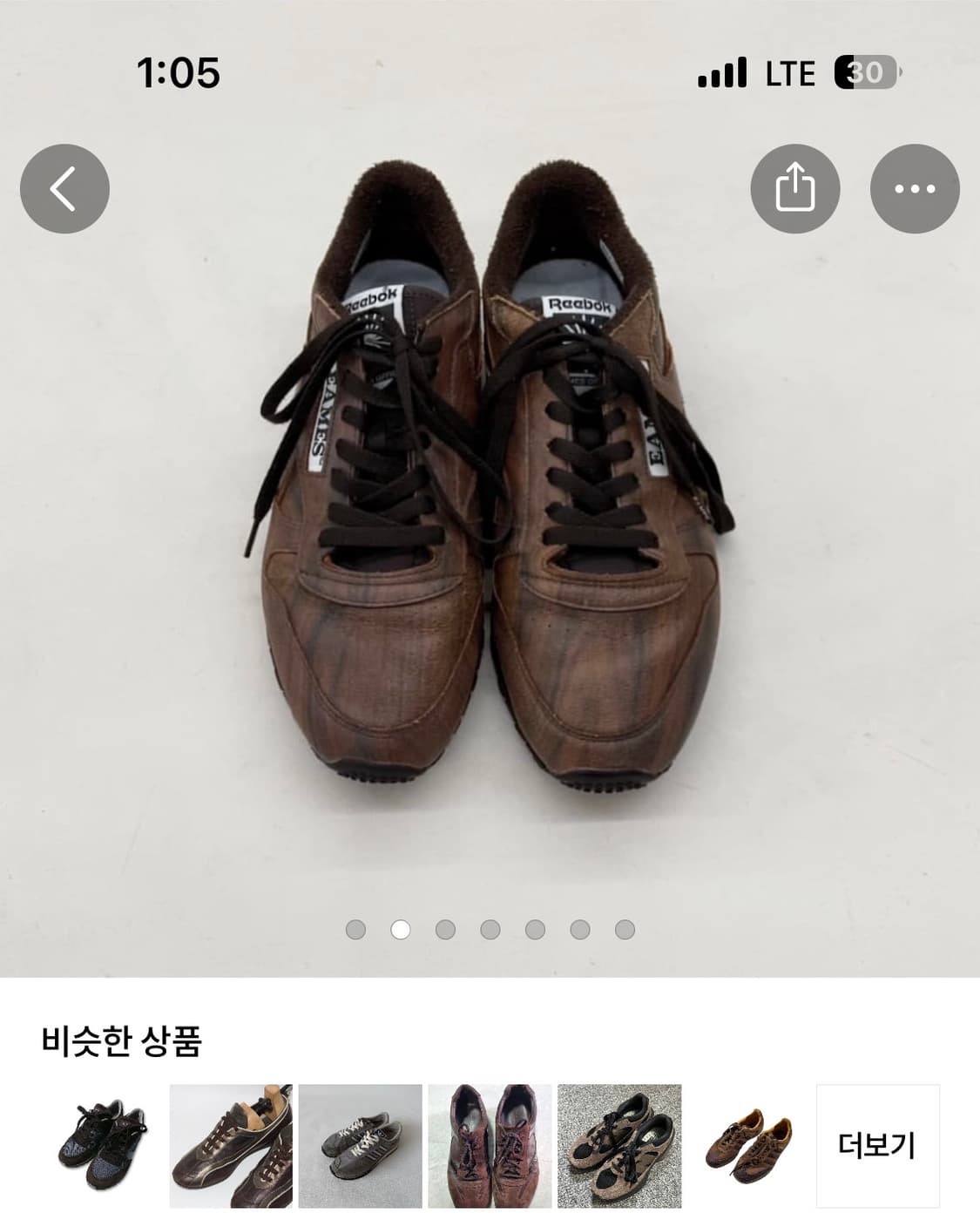Tap the LTE network indicator
Image resolution: width=980 pixels, height=1220 pixels.
[x=788, y=75]
